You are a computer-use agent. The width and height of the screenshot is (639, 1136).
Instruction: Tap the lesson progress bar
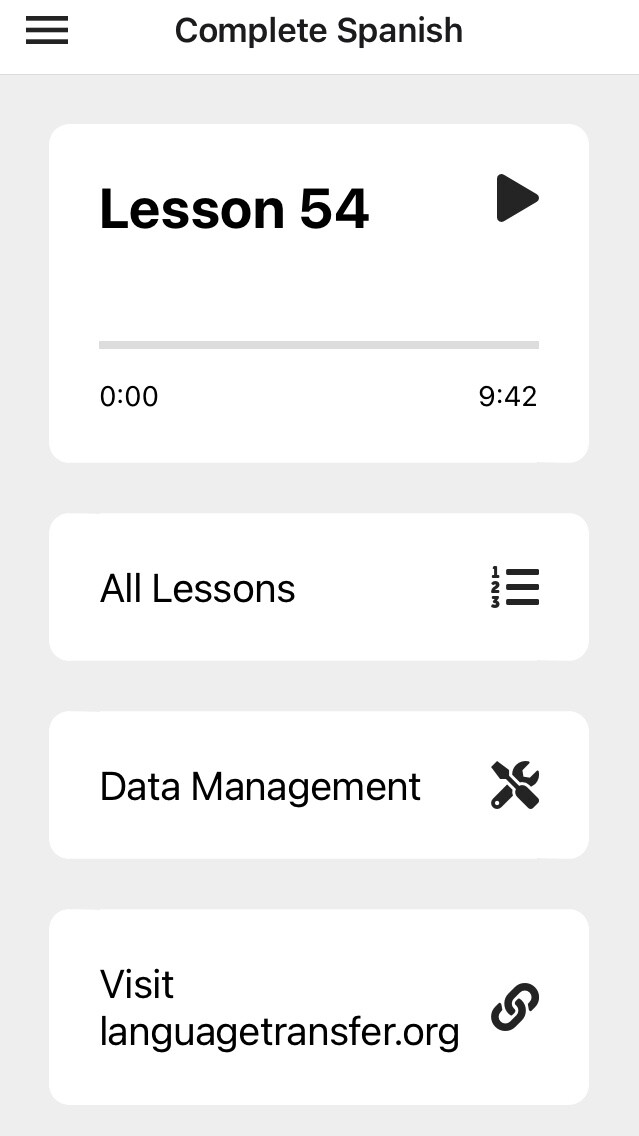[319, 345]
